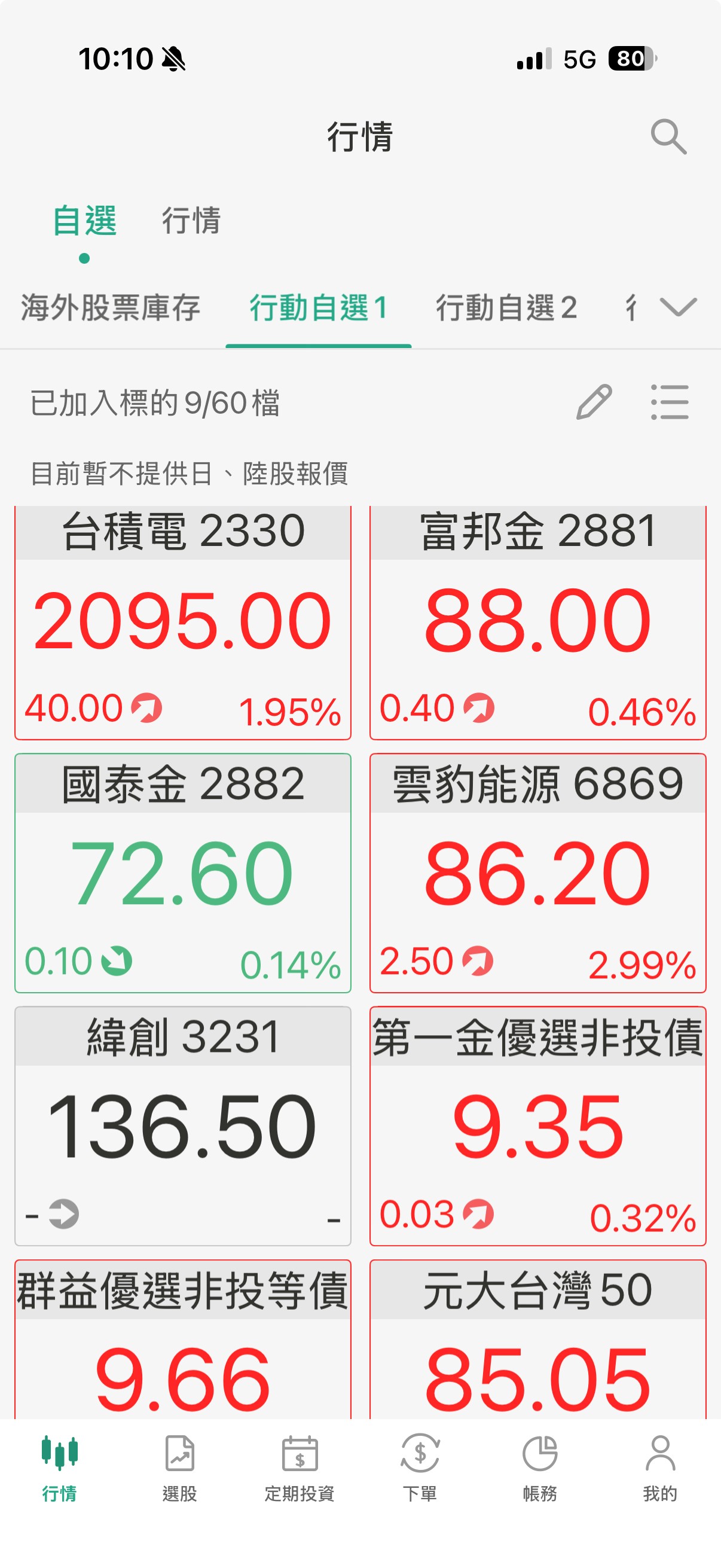
Task: Open 台積電 2330 stock card
Action: click(182, 622)
